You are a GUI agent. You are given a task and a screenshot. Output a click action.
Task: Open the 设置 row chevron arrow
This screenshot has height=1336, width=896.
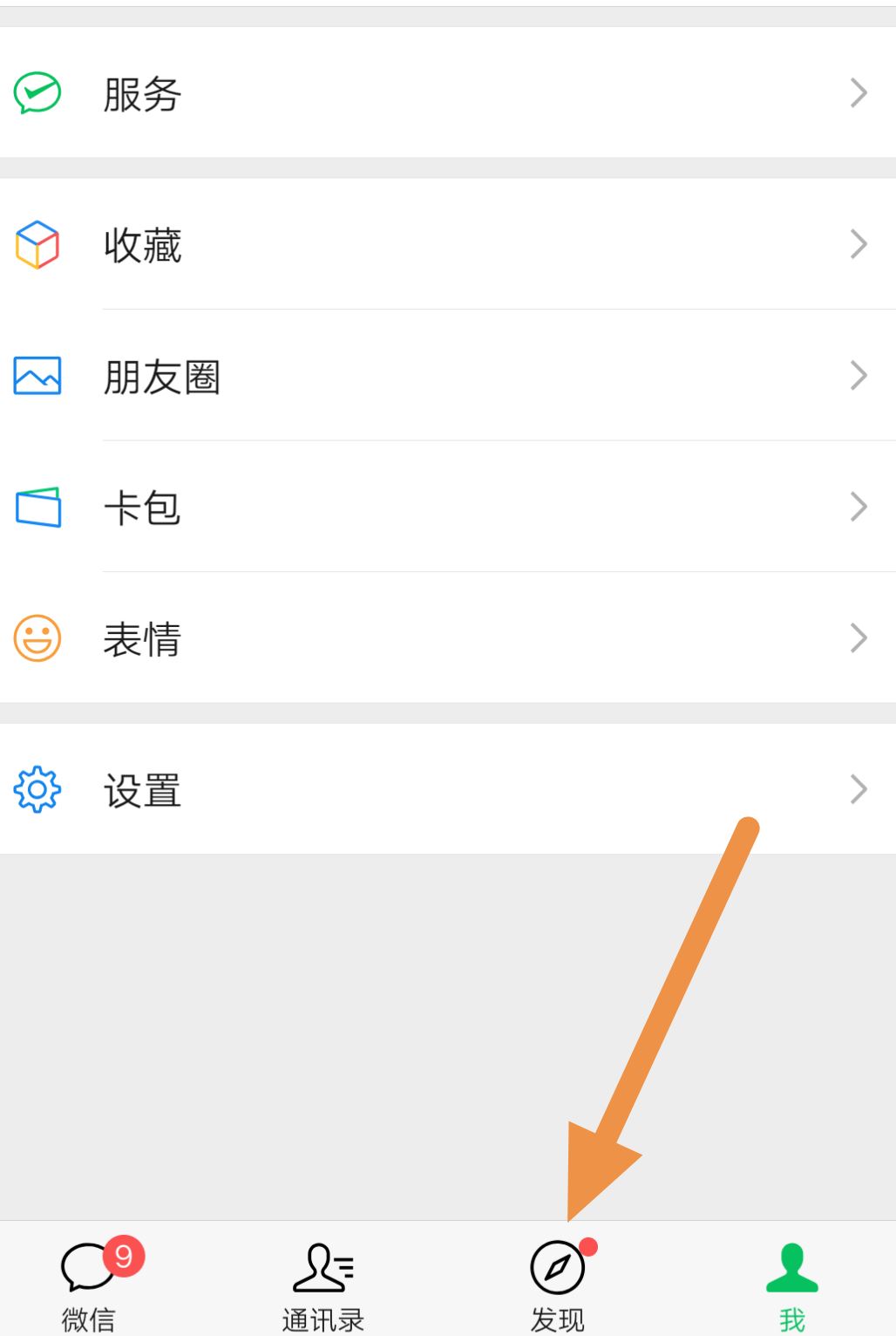coord(859,790)
